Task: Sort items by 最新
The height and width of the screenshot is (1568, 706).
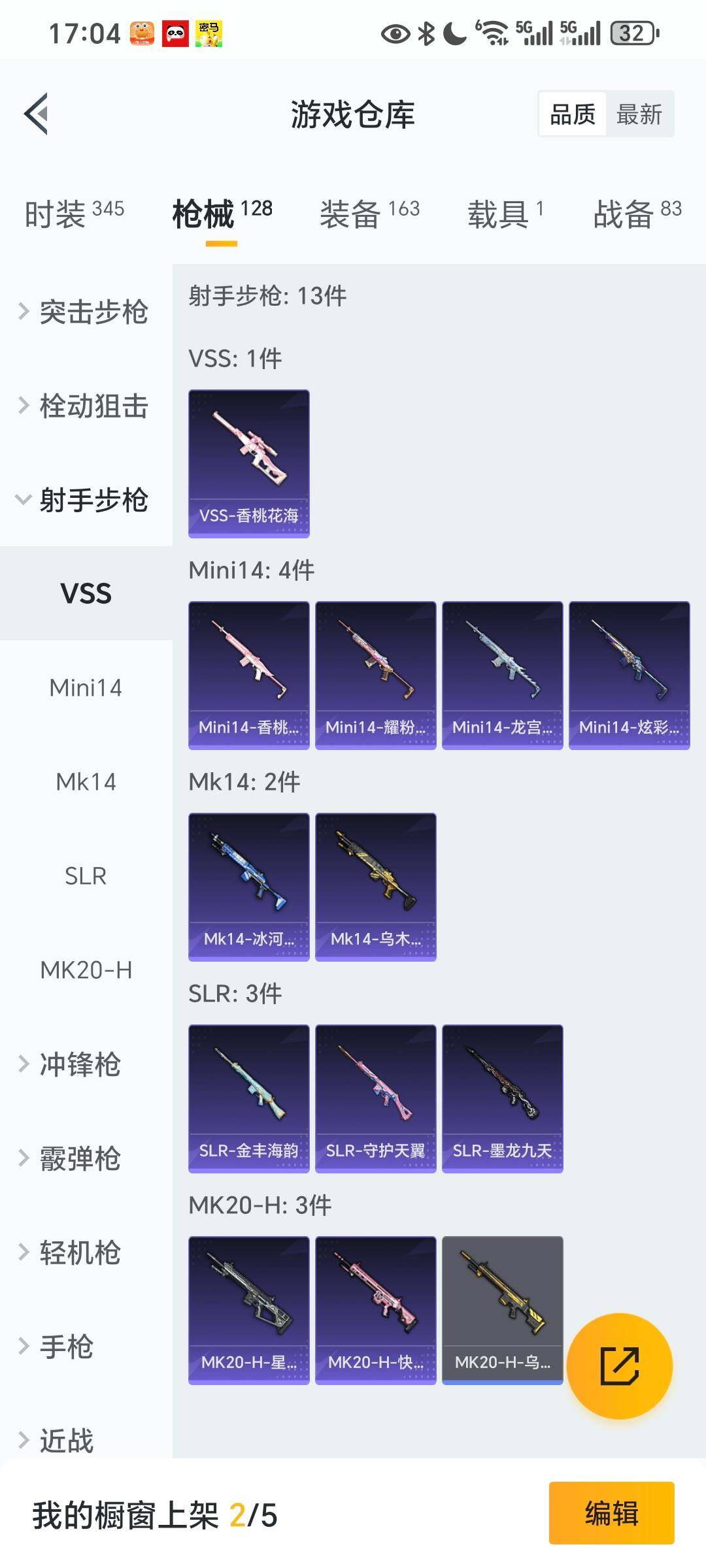Action: (x=639, y=114)
